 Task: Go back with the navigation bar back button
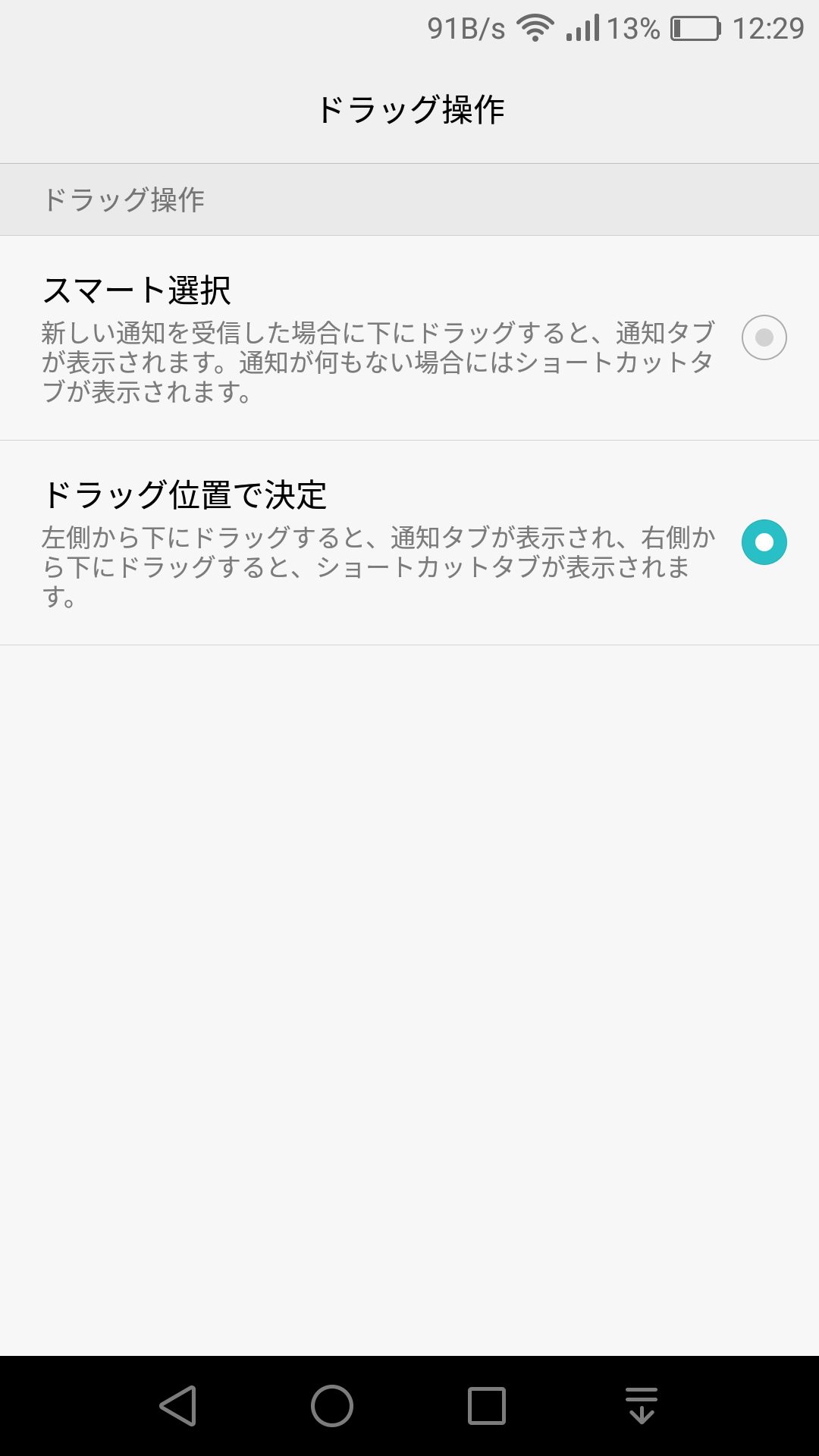point(179,1406)
